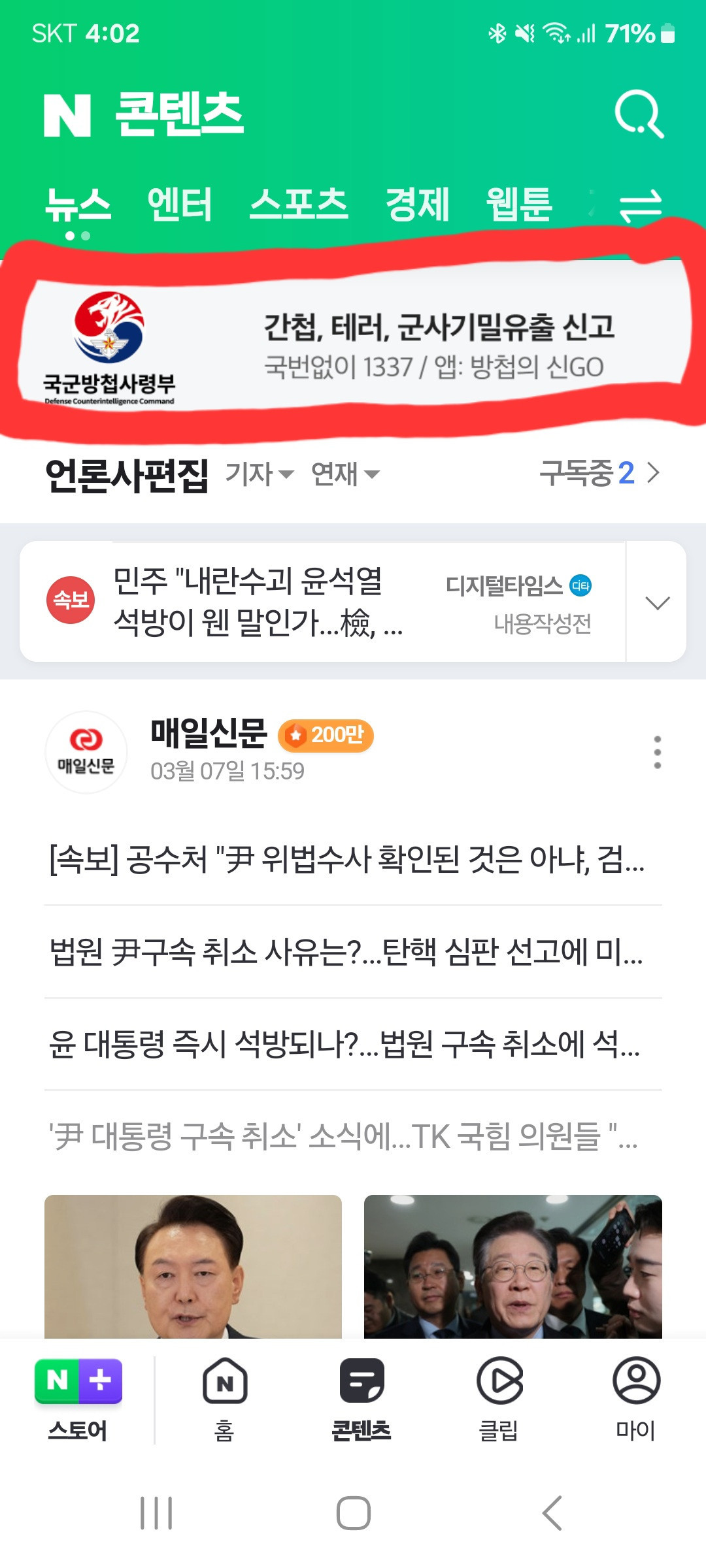Screen dimensions: 706x1568
Task: Go to the 웹툰 tab
Action: click(519, 204)
